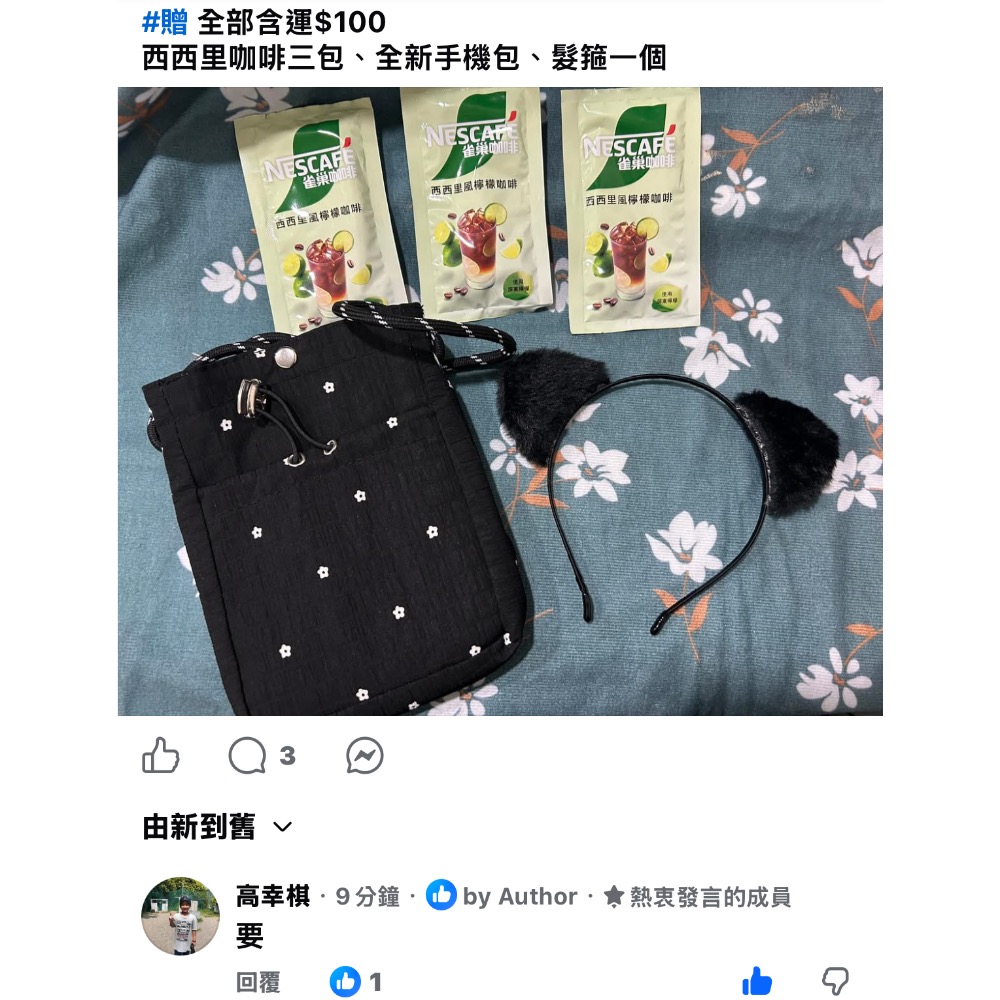Open the post photo full screen
Image resolution: width=1000 pixels, height=1000 pixels.
coord(500,401)
